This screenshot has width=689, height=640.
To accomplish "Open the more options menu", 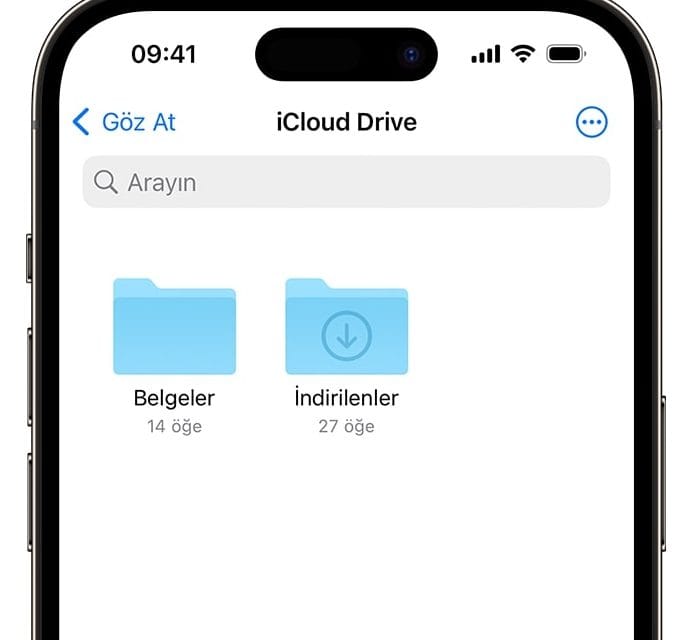I will (x=592, y=122).
